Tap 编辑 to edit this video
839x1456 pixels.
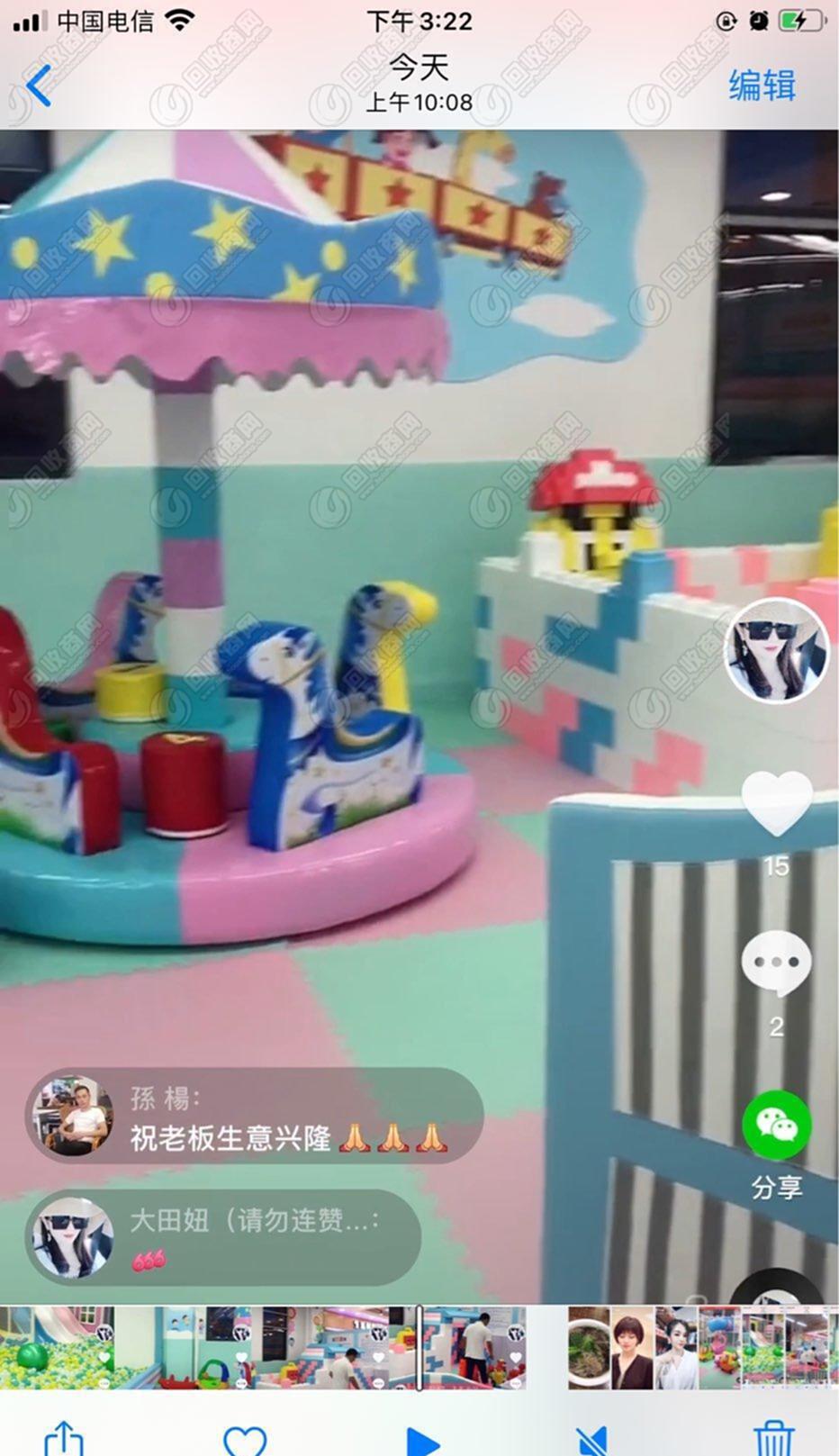pos(762,86)
